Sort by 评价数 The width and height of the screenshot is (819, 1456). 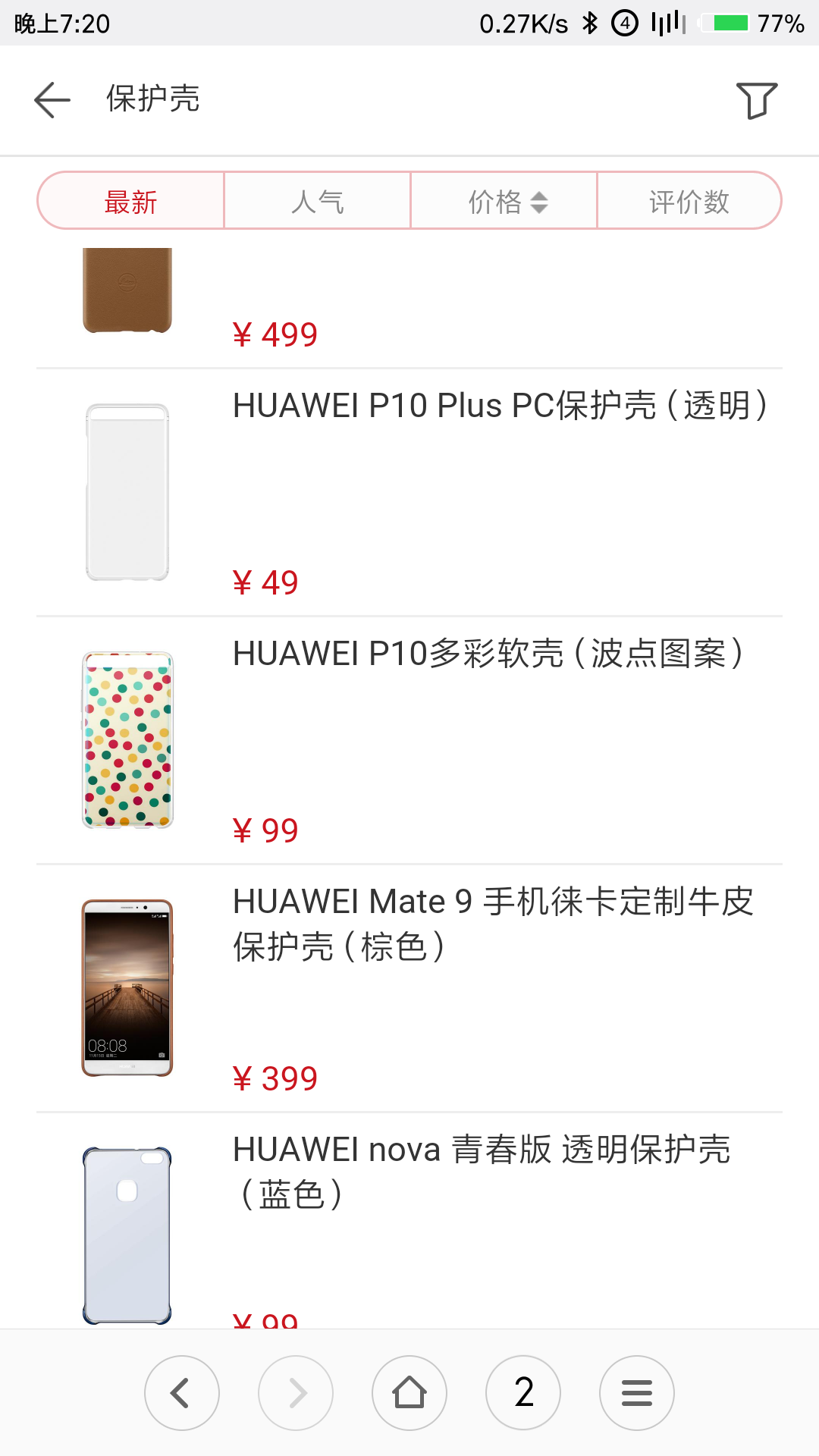(x=689, y=202)
